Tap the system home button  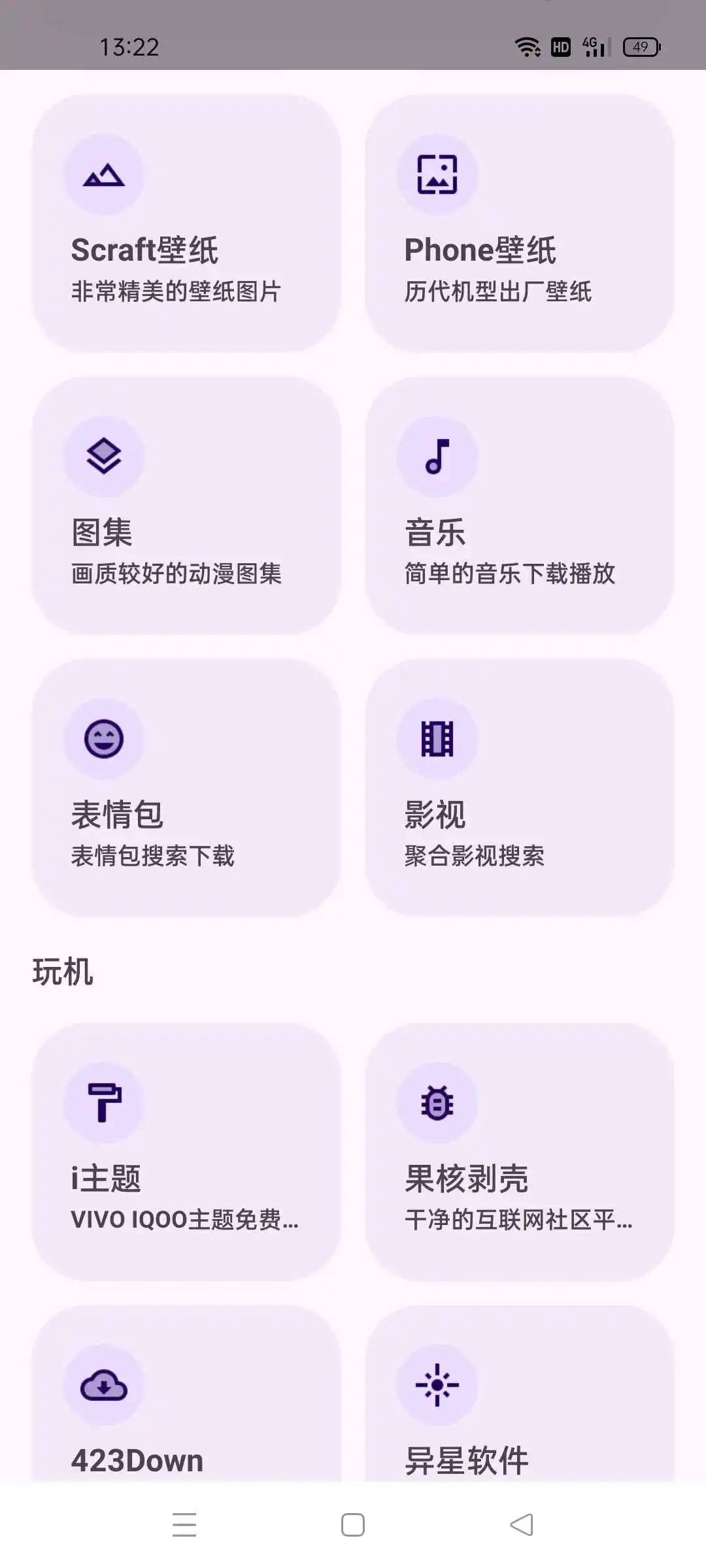(x=353, y=1525)
